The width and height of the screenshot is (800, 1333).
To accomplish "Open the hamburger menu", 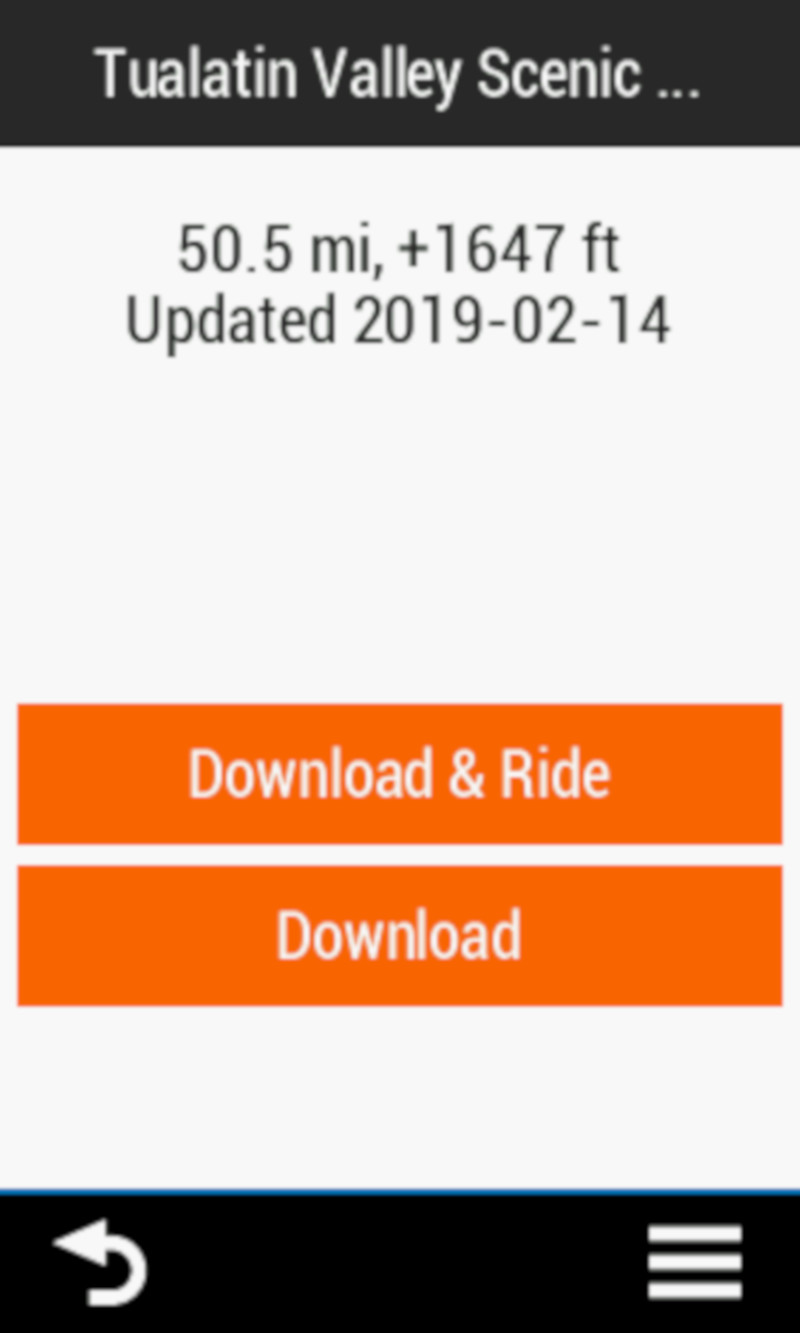I will click(695, 1262).
